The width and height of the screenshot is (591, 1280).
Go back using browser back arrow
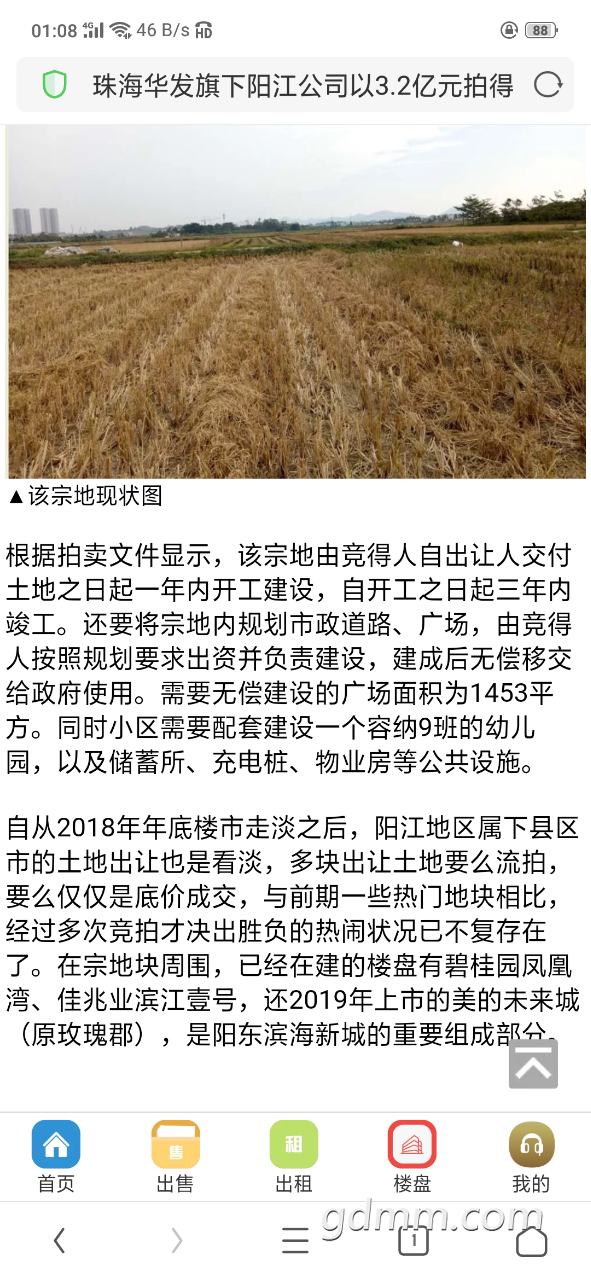tap(59, 1241)
